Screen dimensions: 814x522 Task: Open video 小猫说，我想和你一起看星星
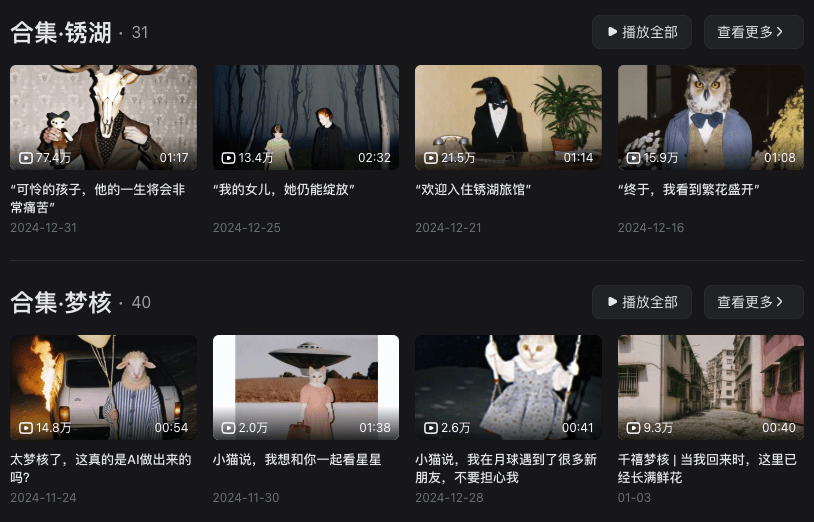306,388
